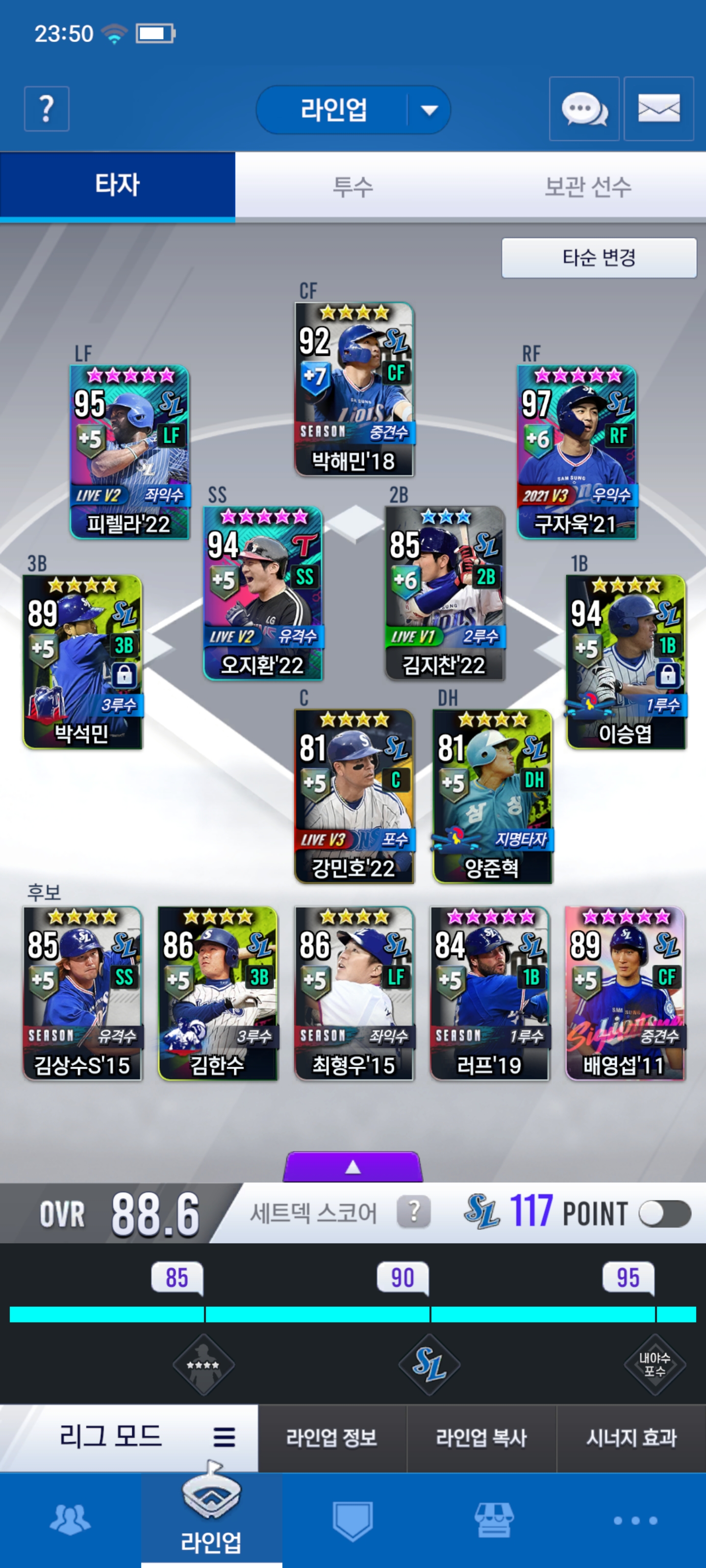The height and width of the screenshot is (1568, 706).
Task: Expand the 라인업 dropdown selector
Action: [353, 110]
